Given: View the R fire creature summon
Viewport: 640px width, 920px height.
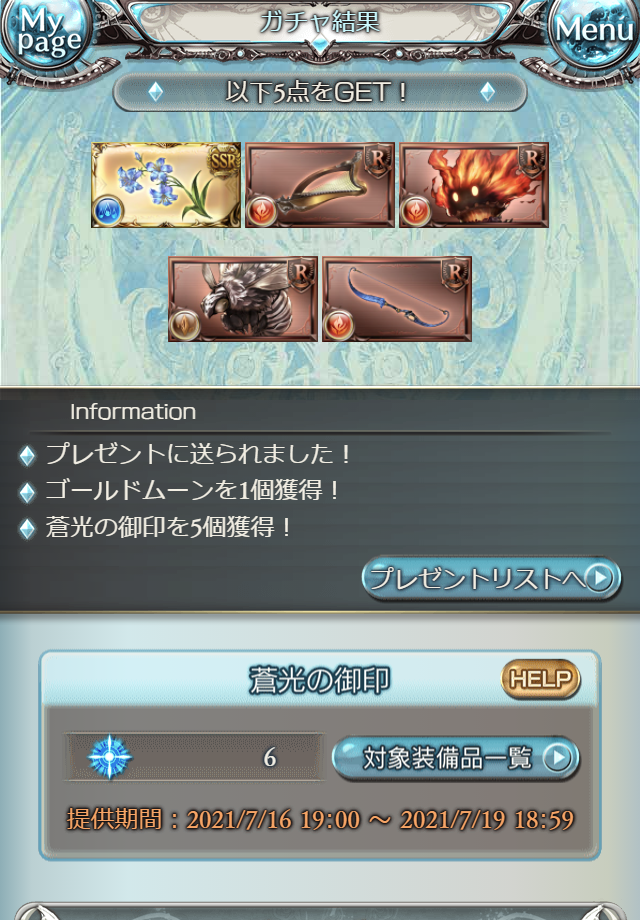Looking at the screenshot, I should pyautogui.click(x=474, y=185).
